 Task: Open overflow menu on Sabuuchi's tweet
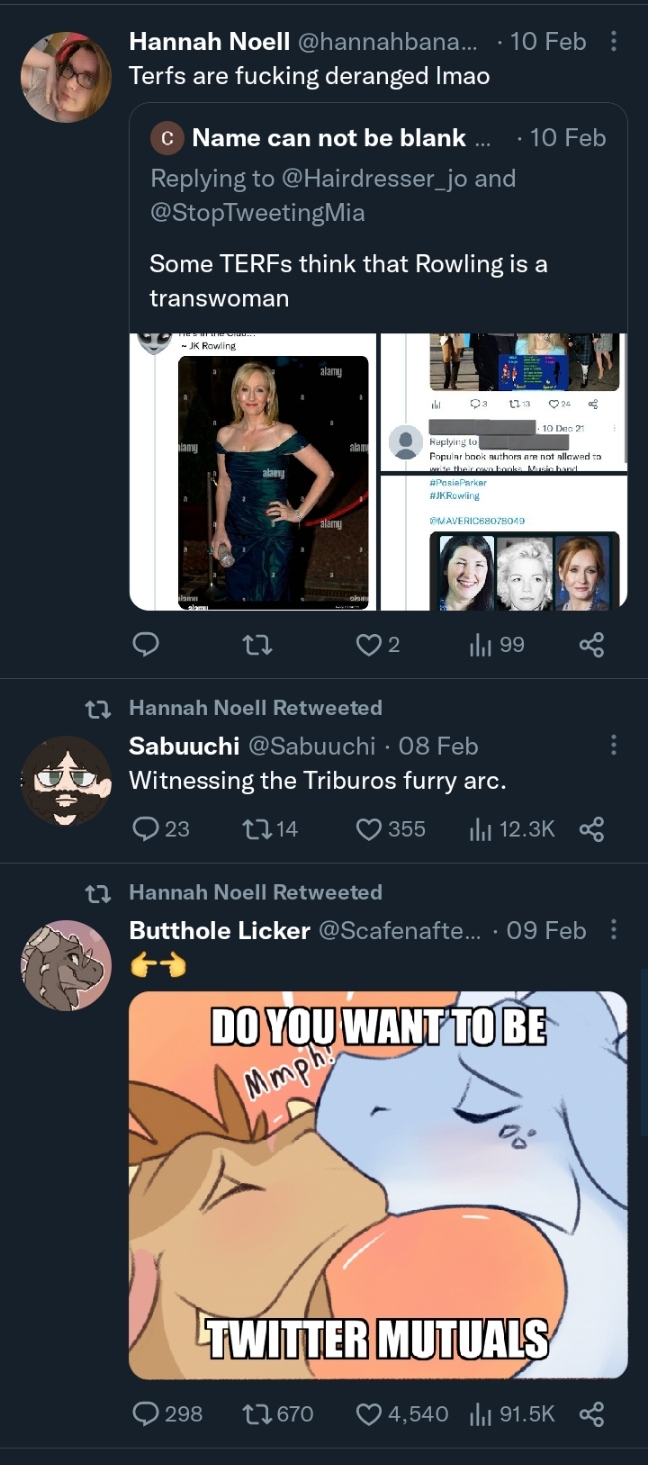pyautogui.click(x=613, y=745)
